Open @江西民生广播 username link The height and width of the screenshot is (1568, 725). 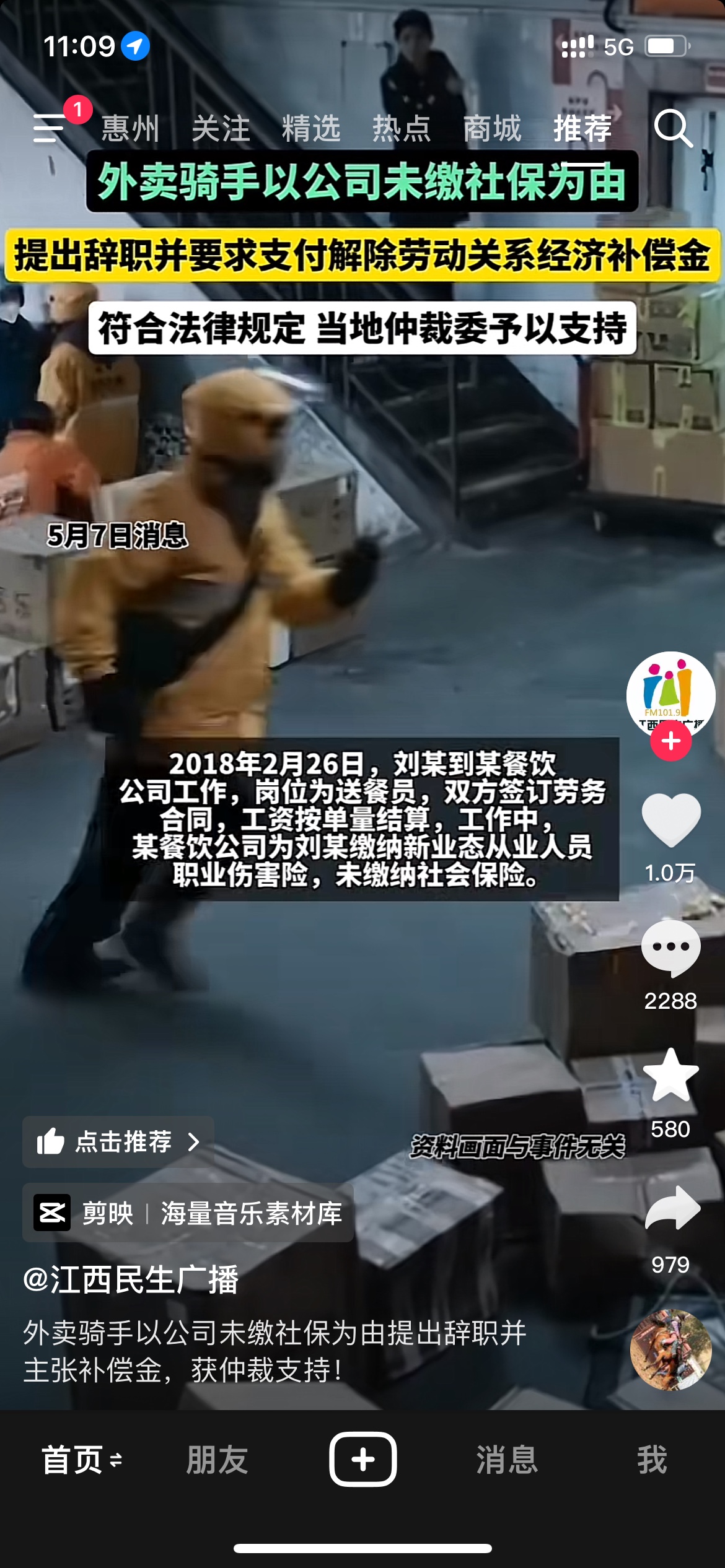coord(131,1280)
